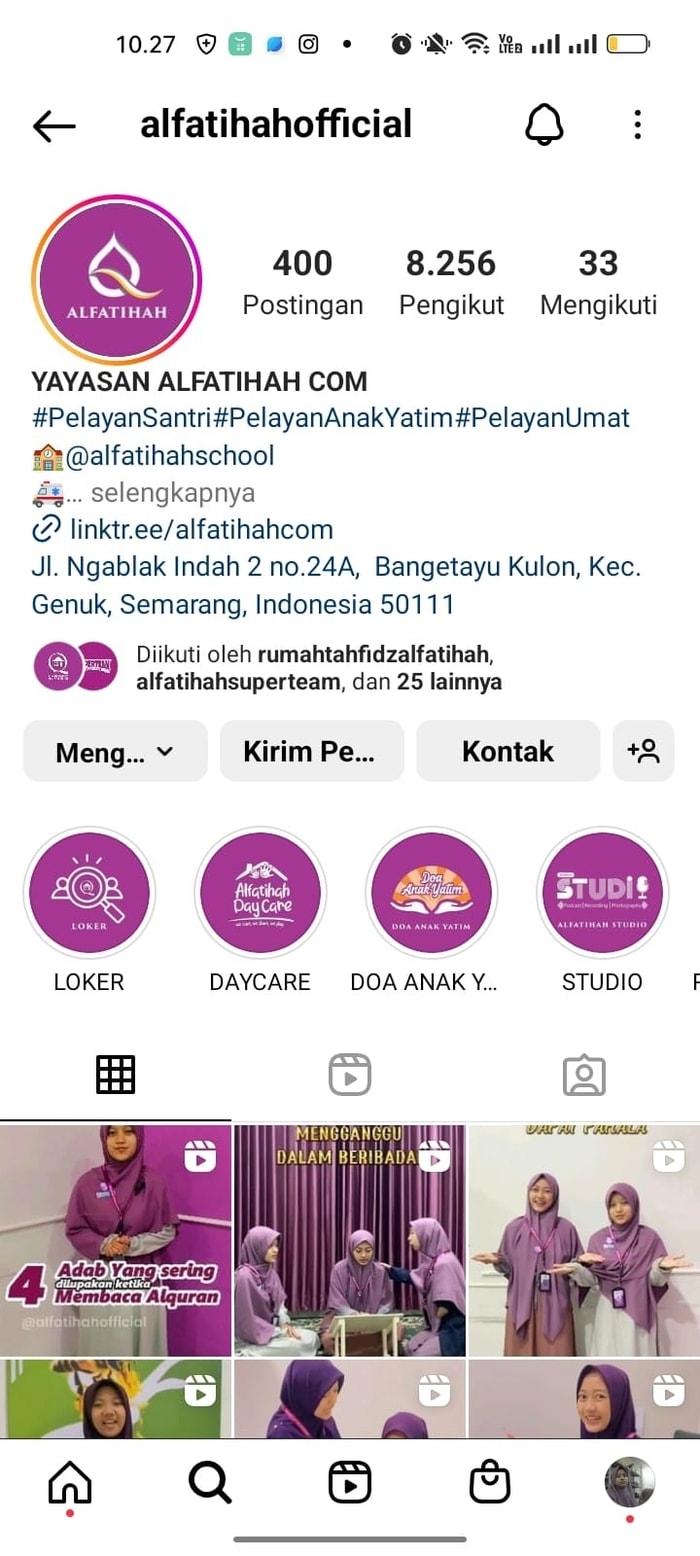Viewport: 700px width, 1556px height.
Task: Show suggested accounts with the add-person icon
Action: [643, 751]
